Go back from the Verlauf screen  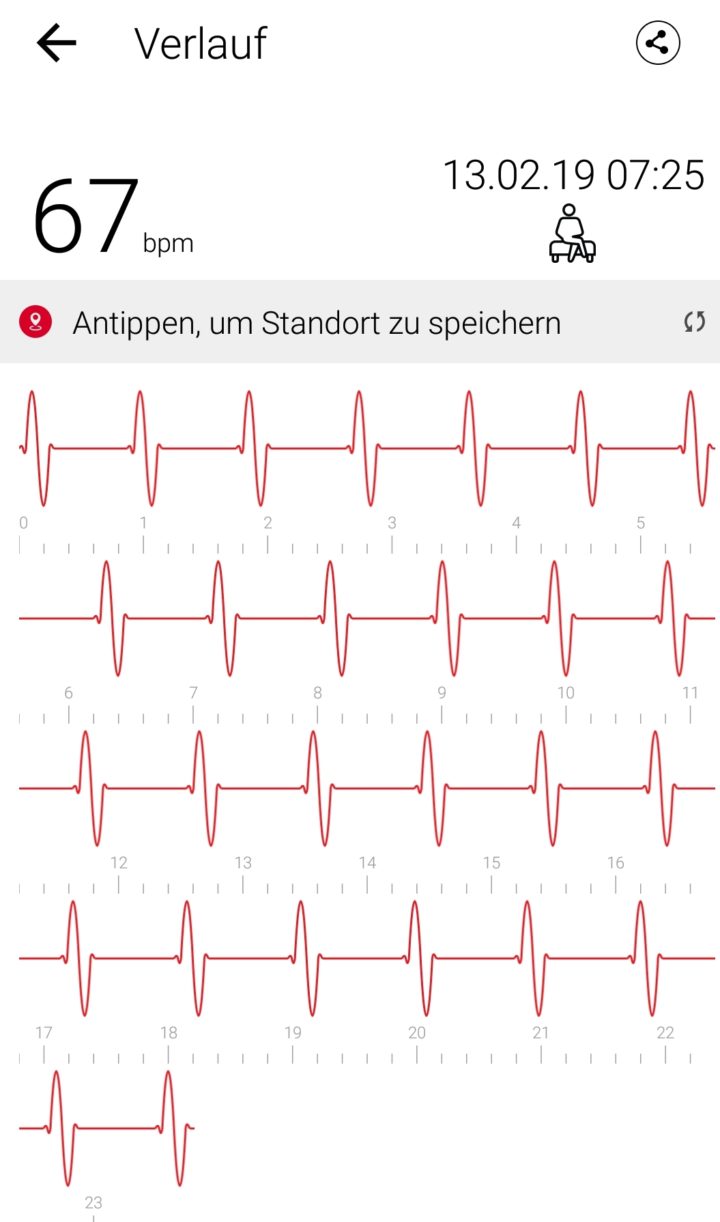point(56,44)
